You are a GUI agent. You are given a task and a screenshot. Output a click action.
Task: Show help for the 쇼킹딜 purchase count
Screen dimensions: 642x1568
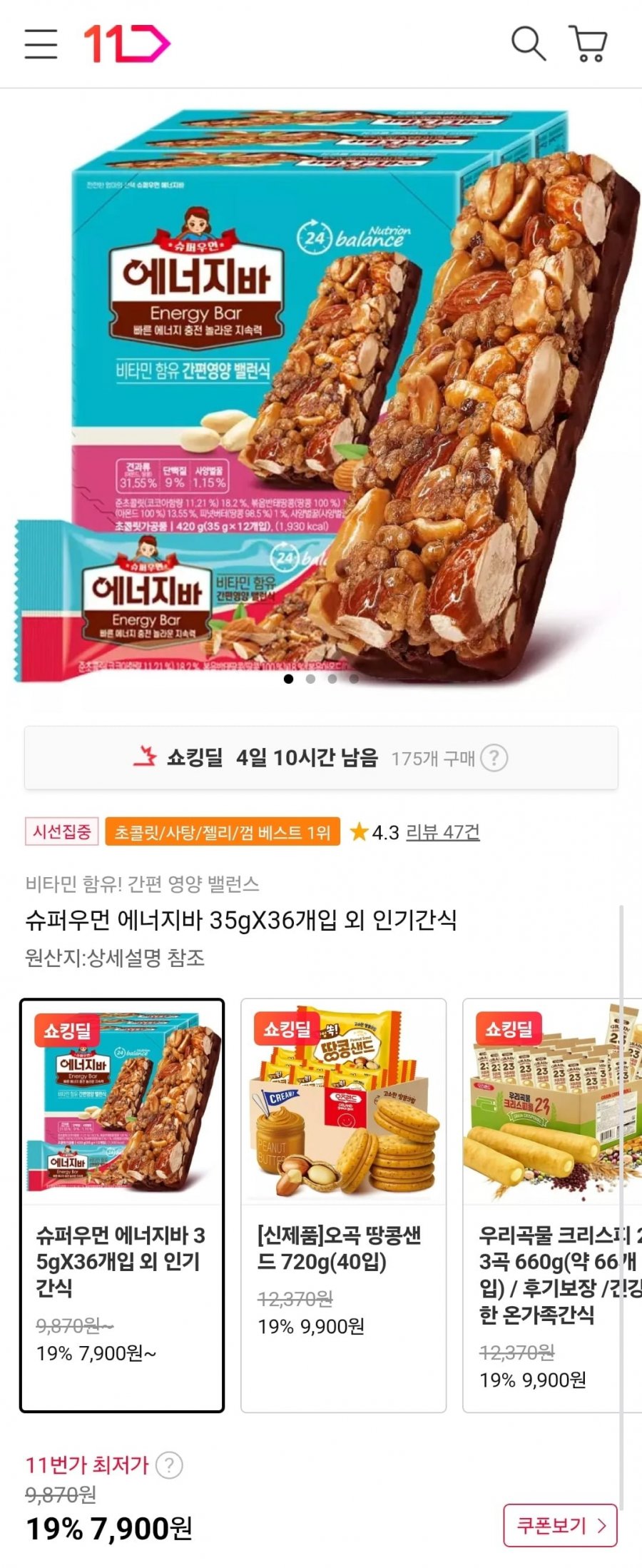click(494, 758)
